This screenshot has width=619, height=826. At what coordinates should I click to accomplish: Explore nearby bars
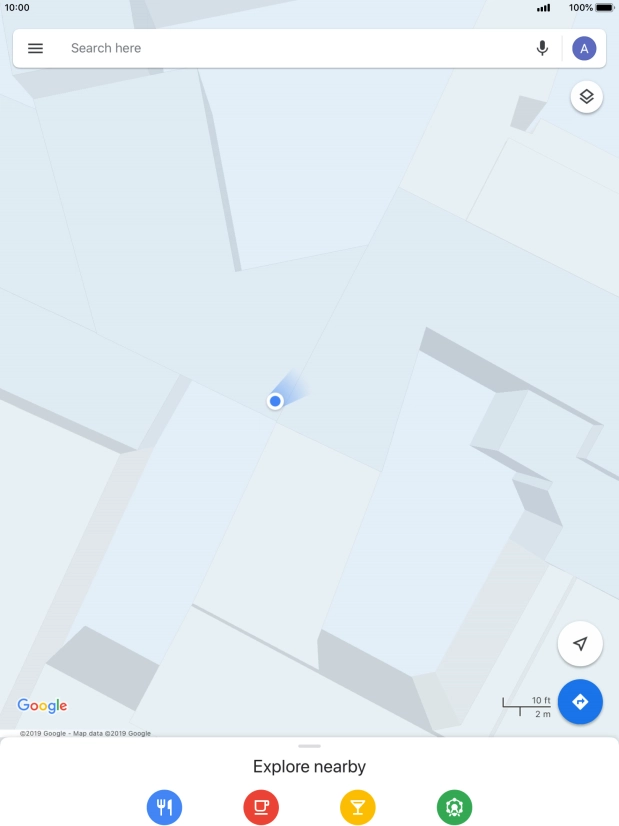(358, 806)
